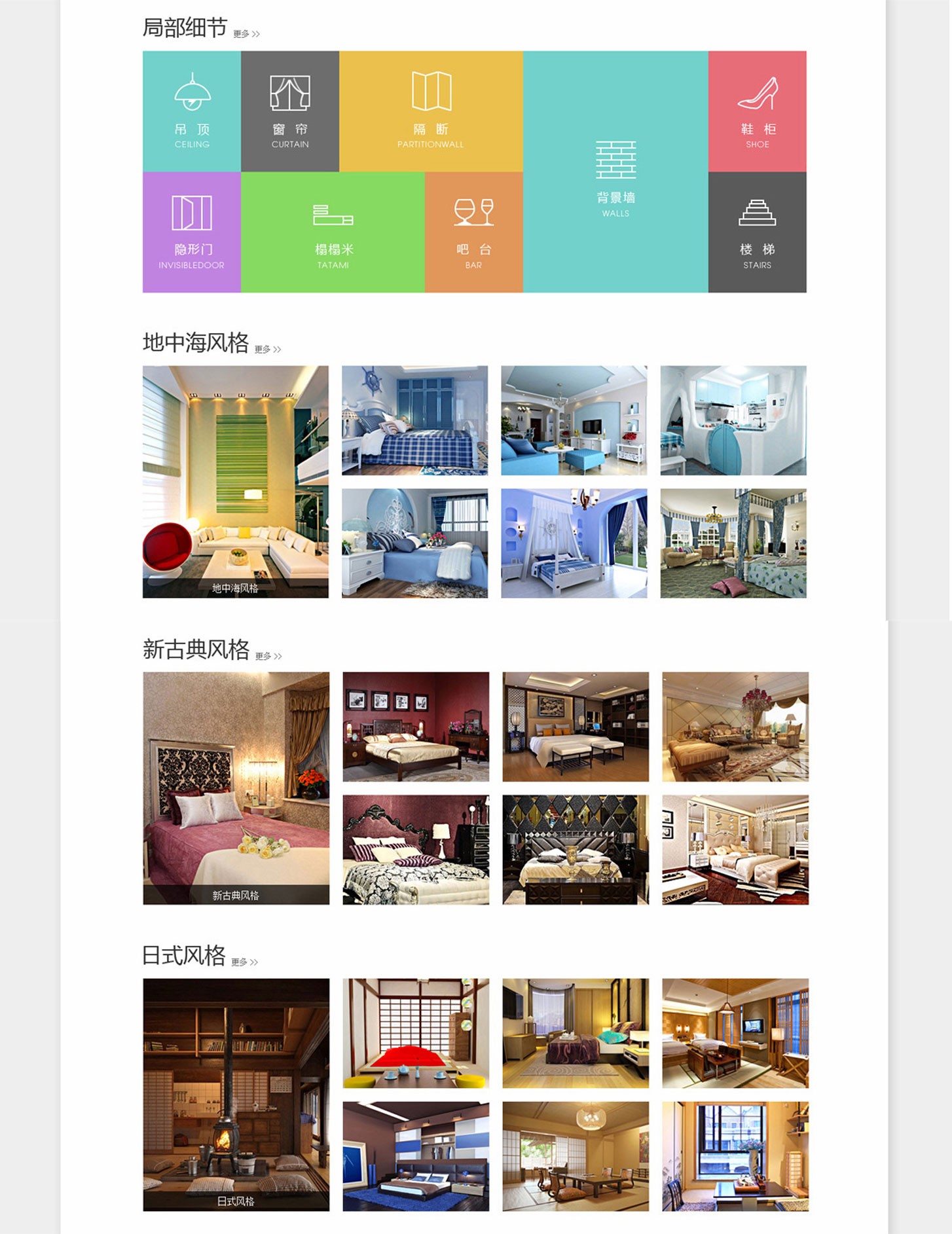Screen dimensions: 952x1234
Task: Open the 楼梯 Stairs category tile
Action: click(757, 232)
